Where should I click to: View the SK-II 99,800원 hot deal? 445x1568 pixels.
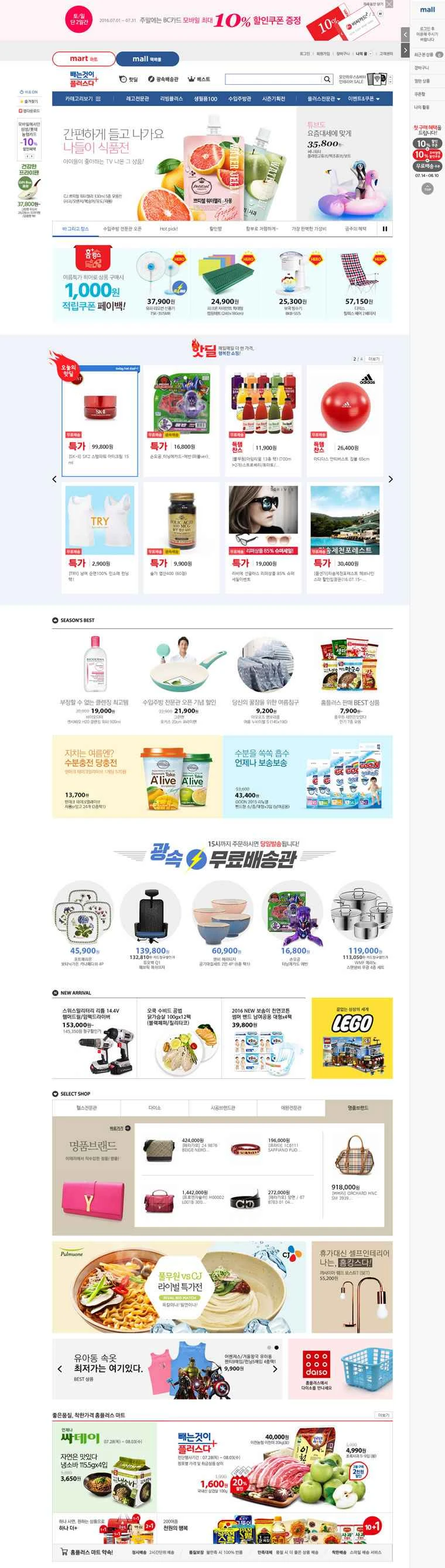(x=99, y=420)
